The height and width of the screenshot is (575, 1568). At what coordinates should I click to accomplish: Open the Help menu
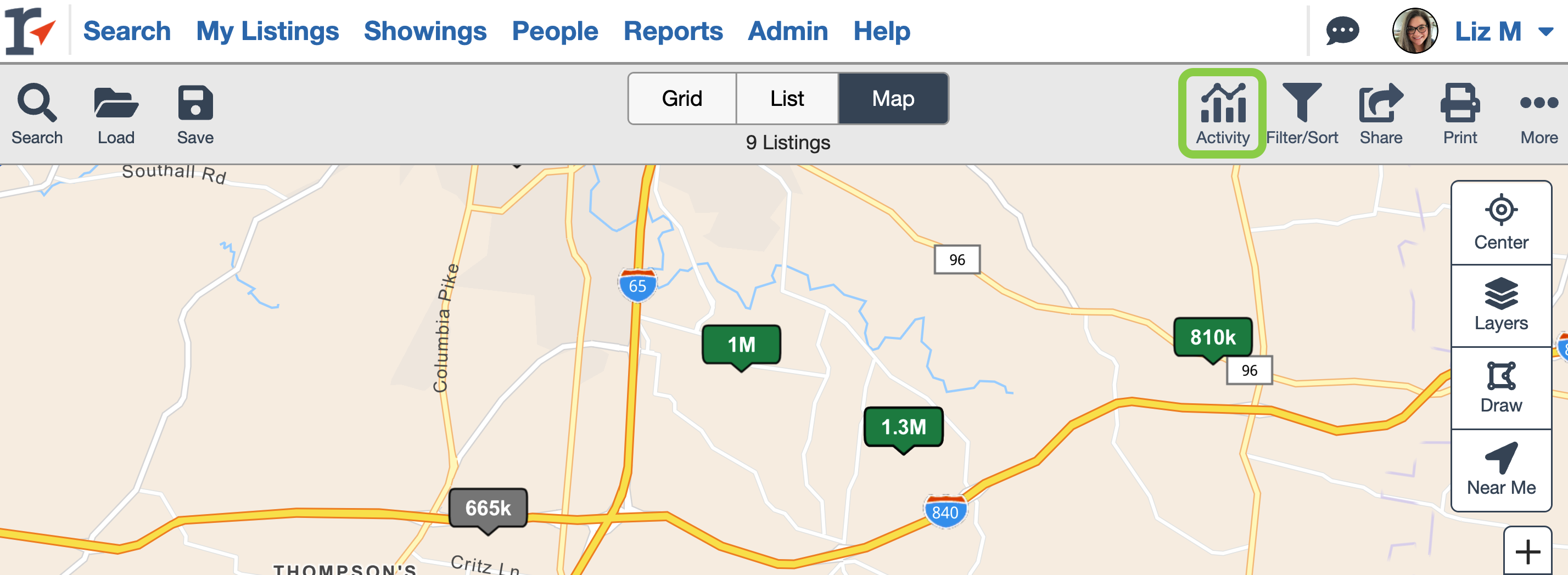point(881,31)
